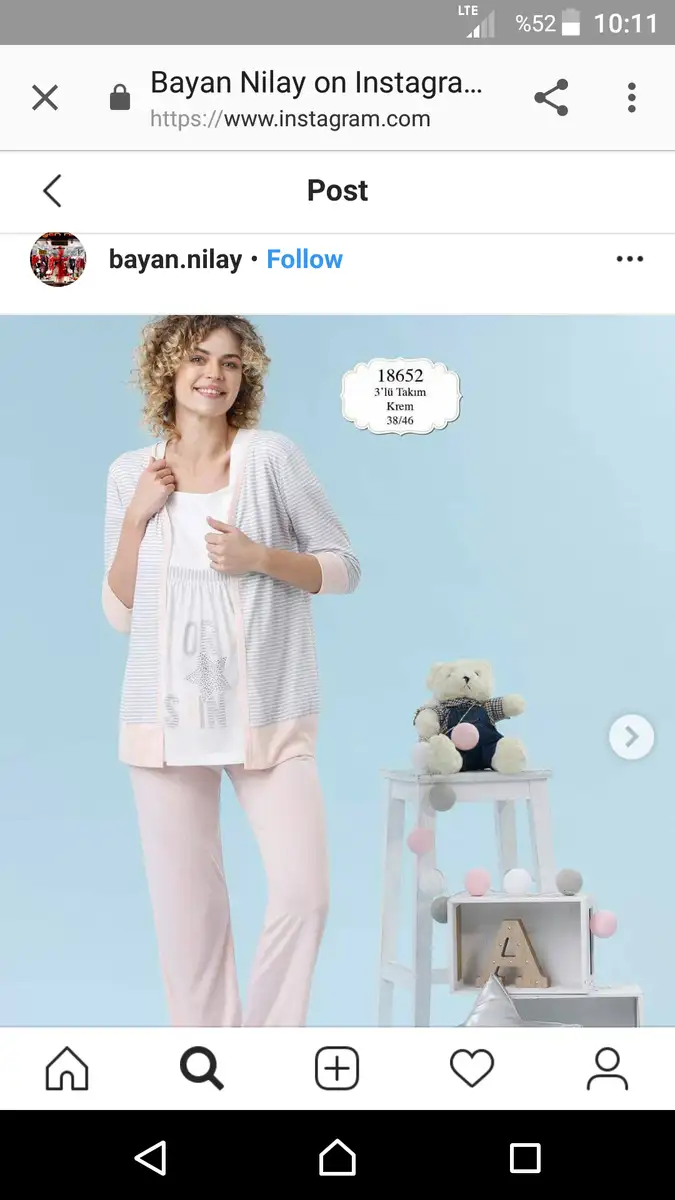Viewport: 675px width, 1200px height.
Task: Open the bayan.nilay username link
Action: pos(175,260)
